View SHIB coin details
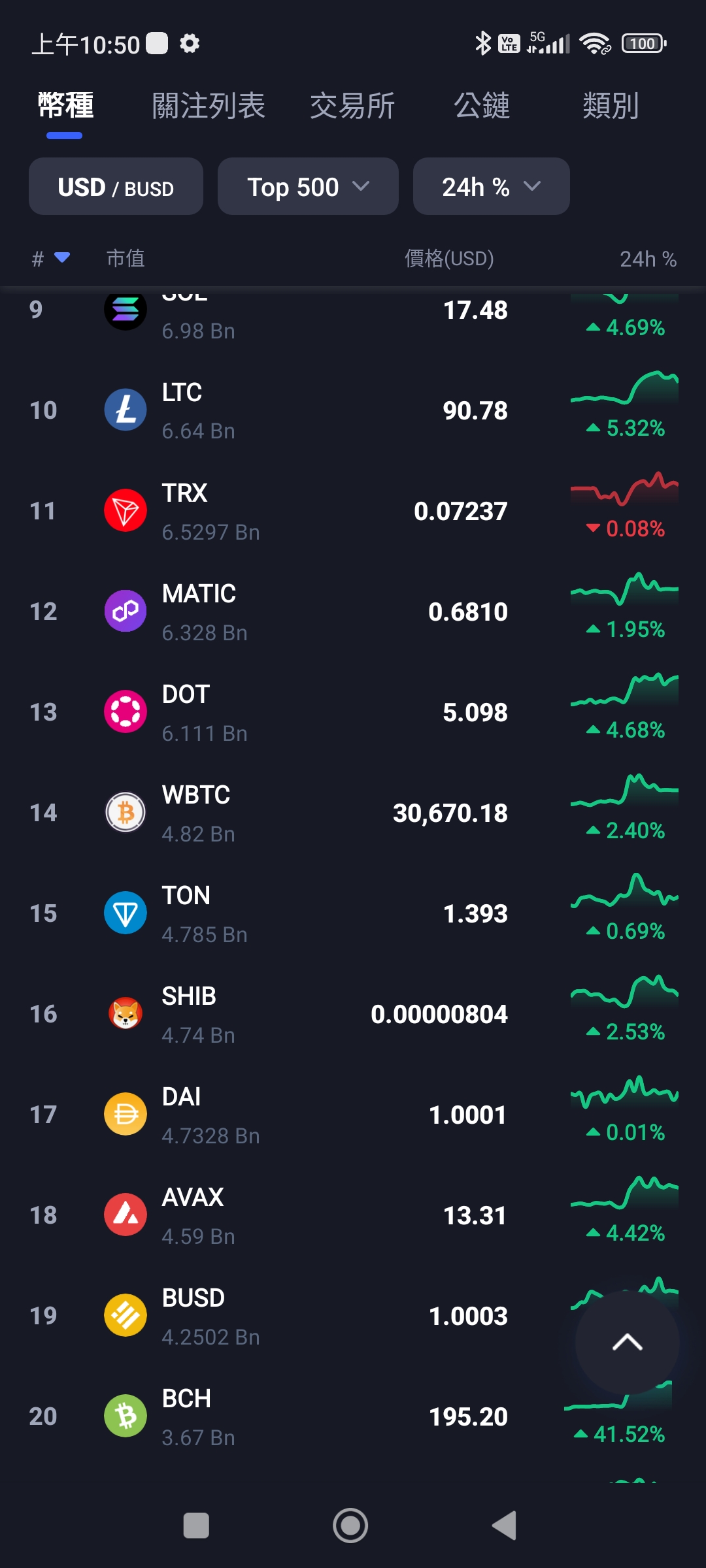706x1568 pixels. point(353,1014)
